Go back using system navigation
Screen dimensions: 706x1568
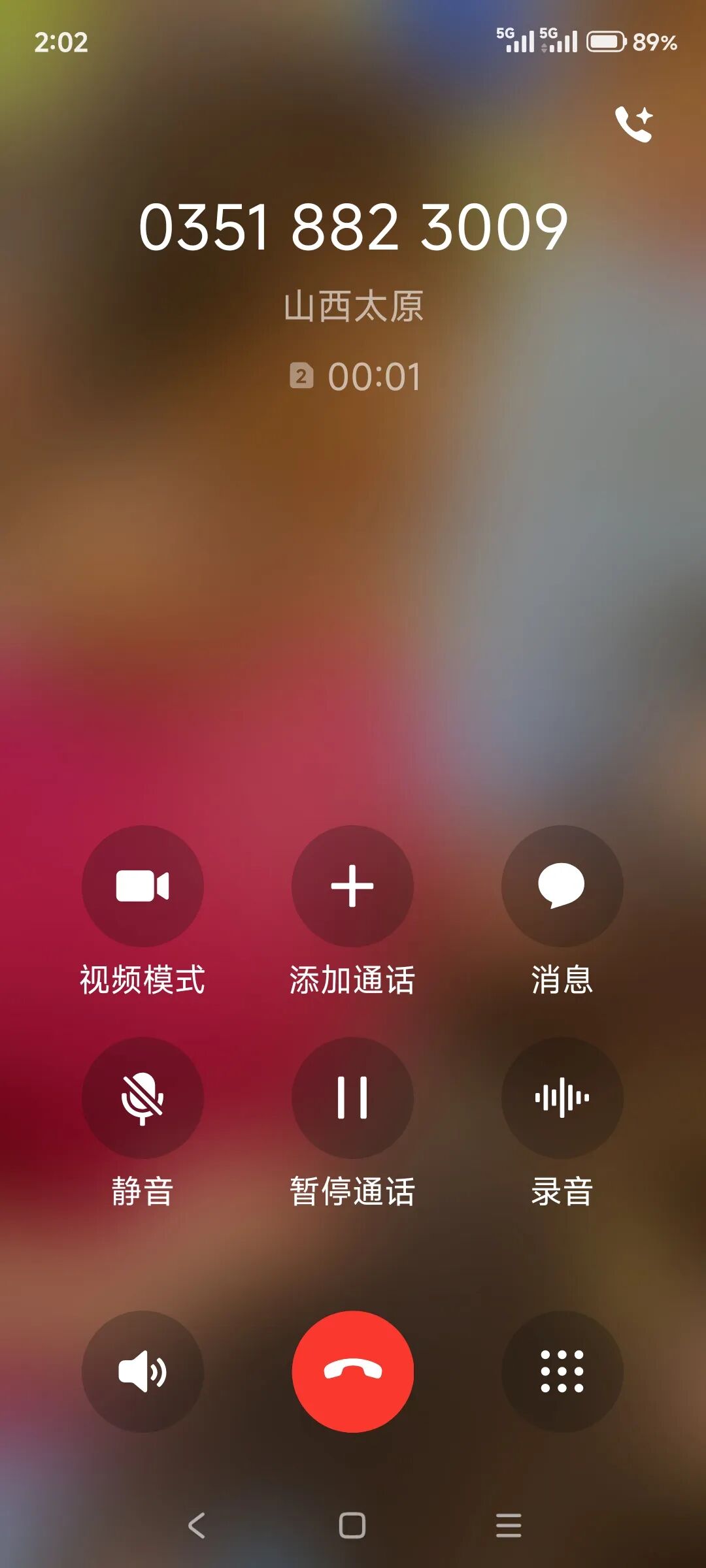(197, 1526)
